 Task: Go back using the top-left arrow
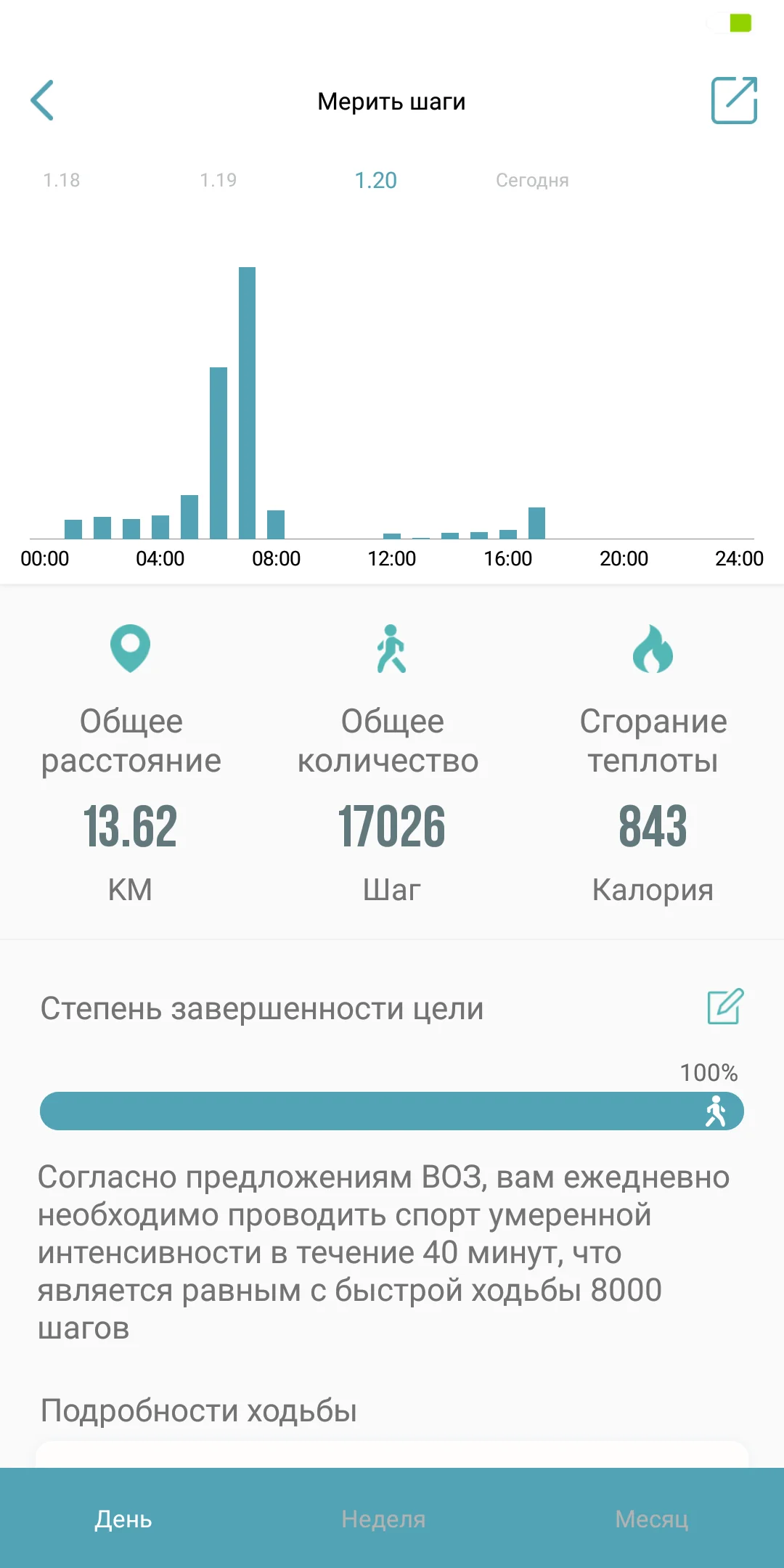tap(42, 100)
